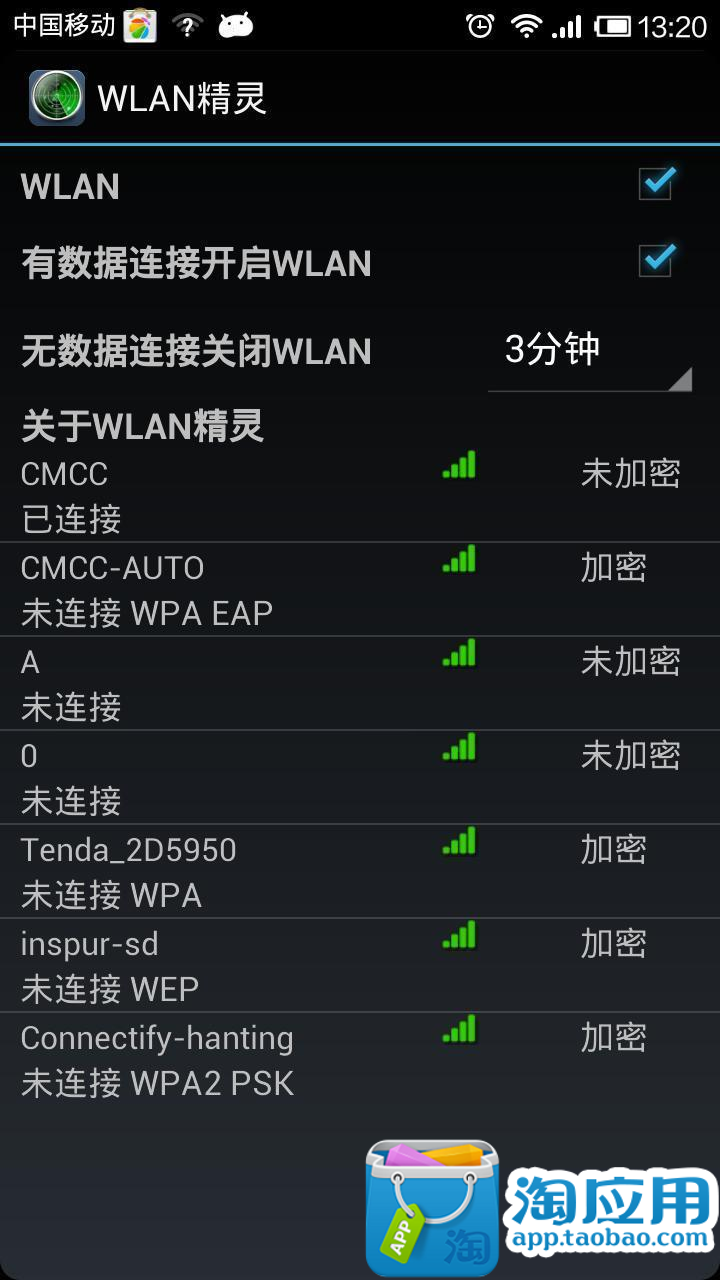Open the 3分钟 timeout dropdown

(x=589, y=351)
